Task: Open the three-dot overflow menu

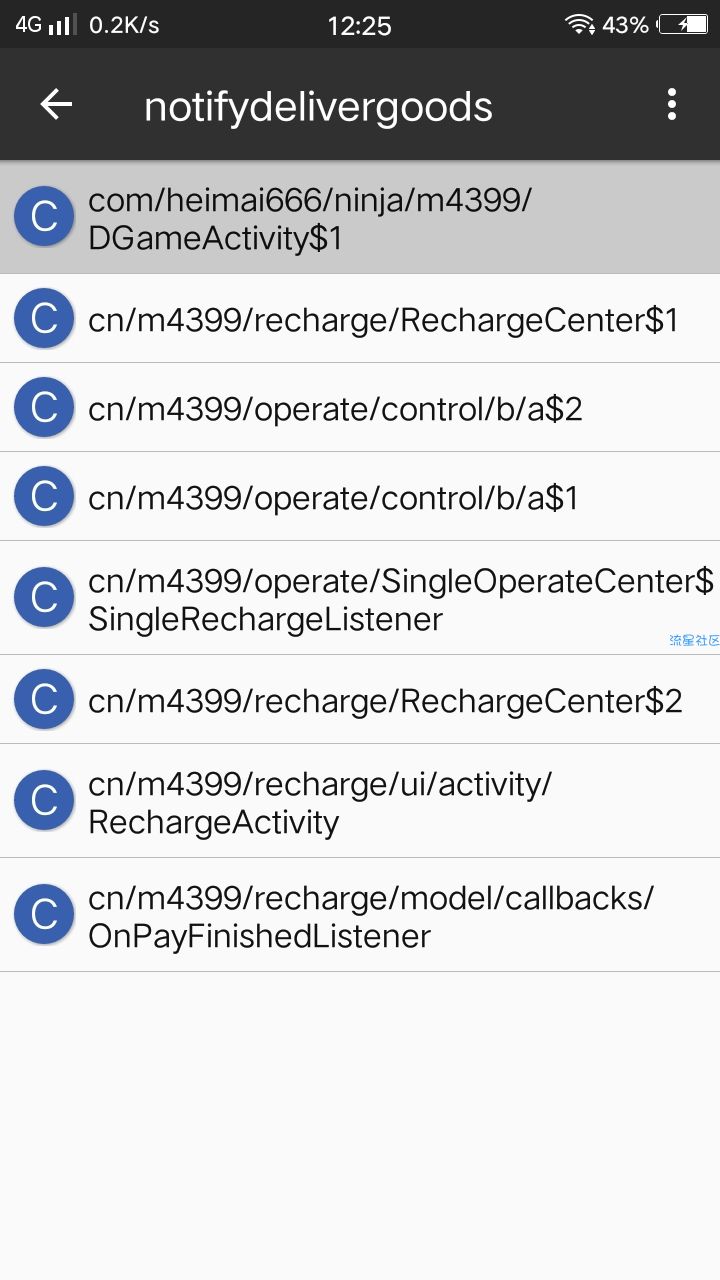Action: [x=672, y=104]
